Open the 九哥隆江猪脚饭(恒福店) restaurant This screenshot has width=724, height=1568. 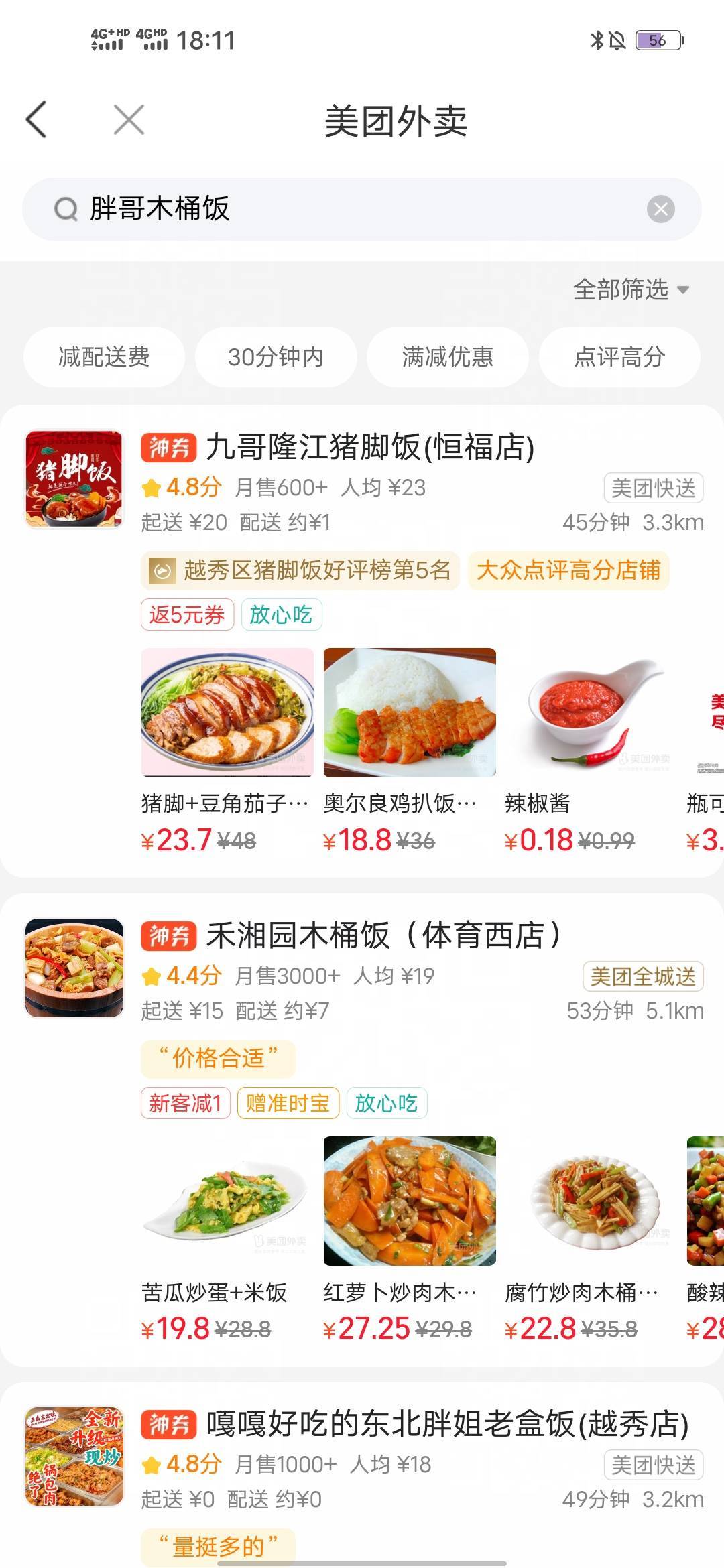tap(370, 447)
